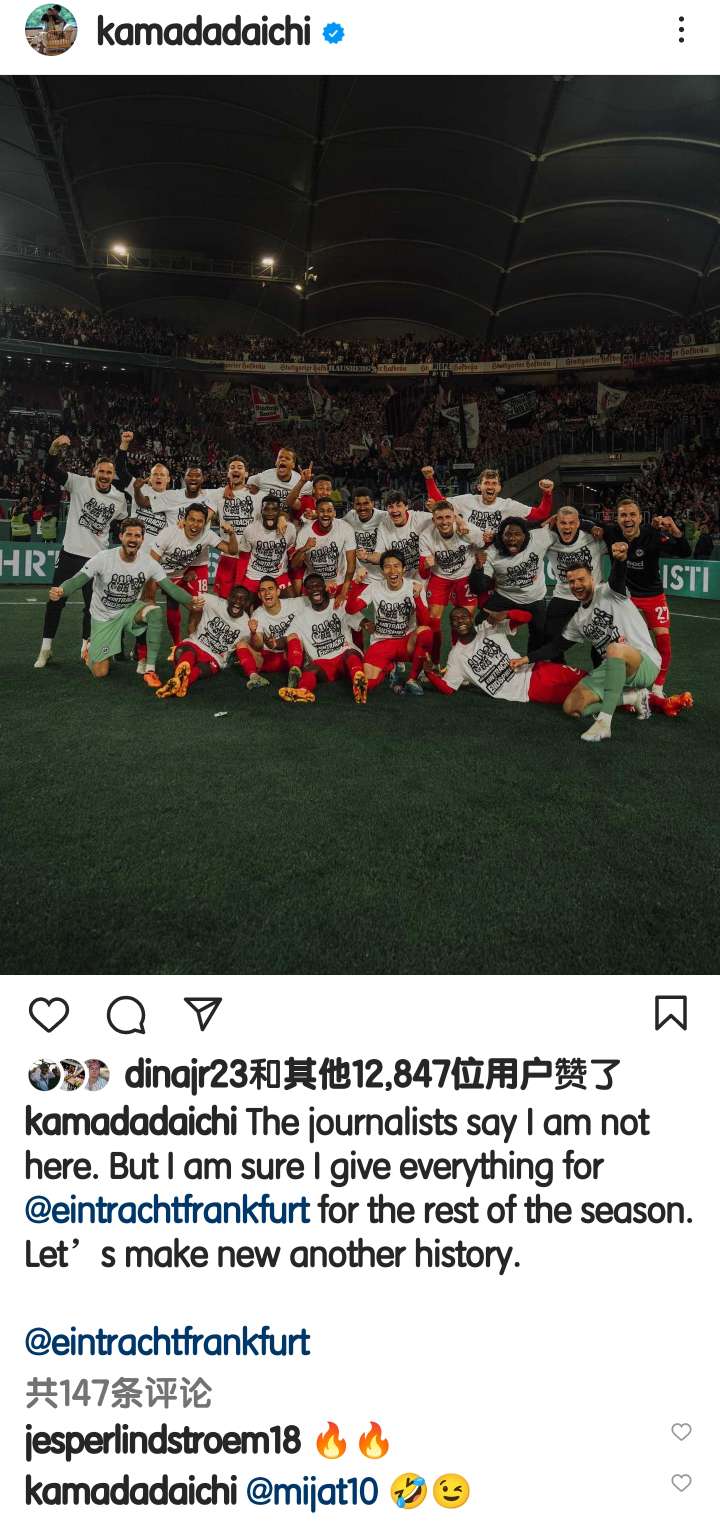Open the @mijat10 mention
The image size is (720, 1527).
coord(312,1491)
